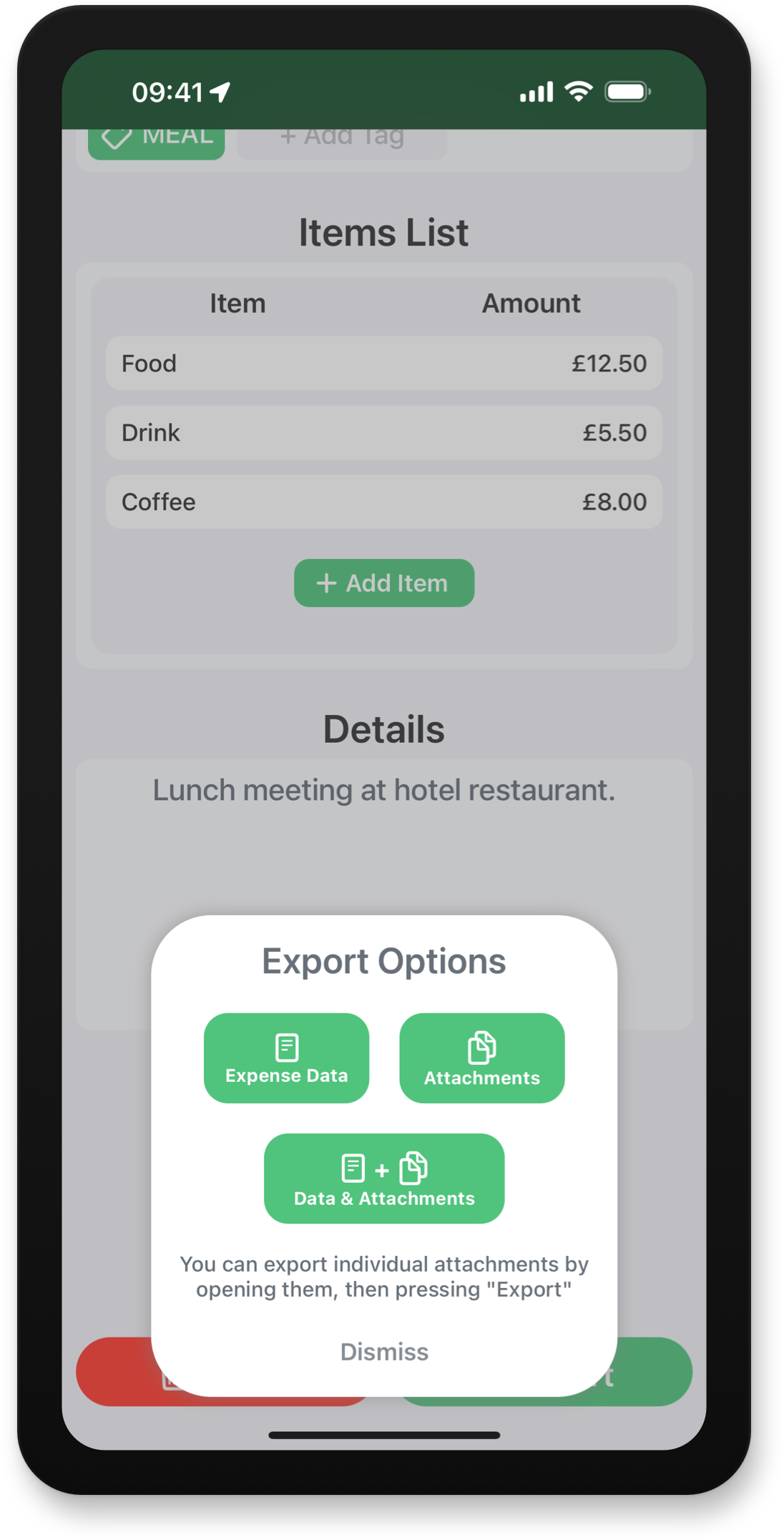Choose Data & Attachments export
This screenshot has height=1540, width=784.
coord(384,1178)
